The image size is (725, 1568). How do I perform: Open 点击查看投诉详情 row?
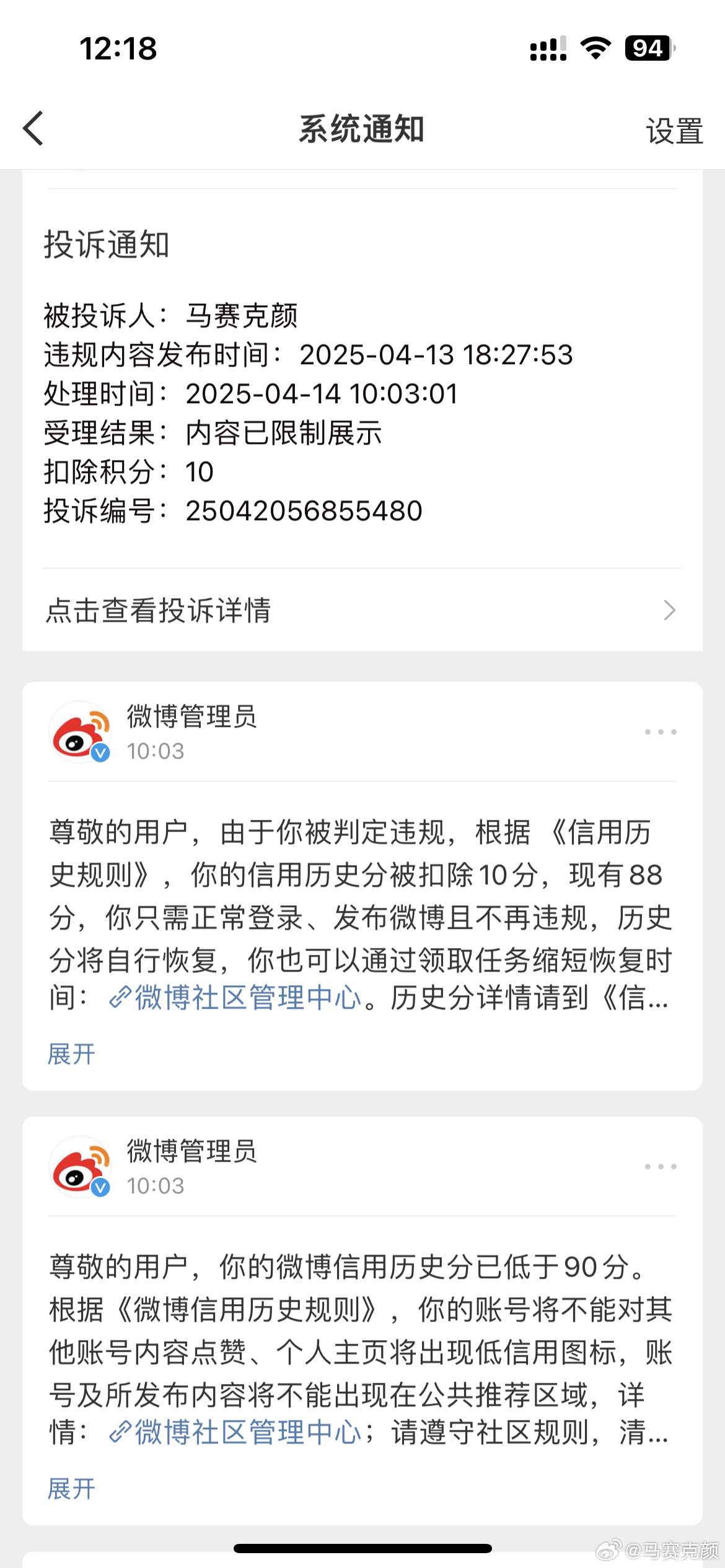362,610
